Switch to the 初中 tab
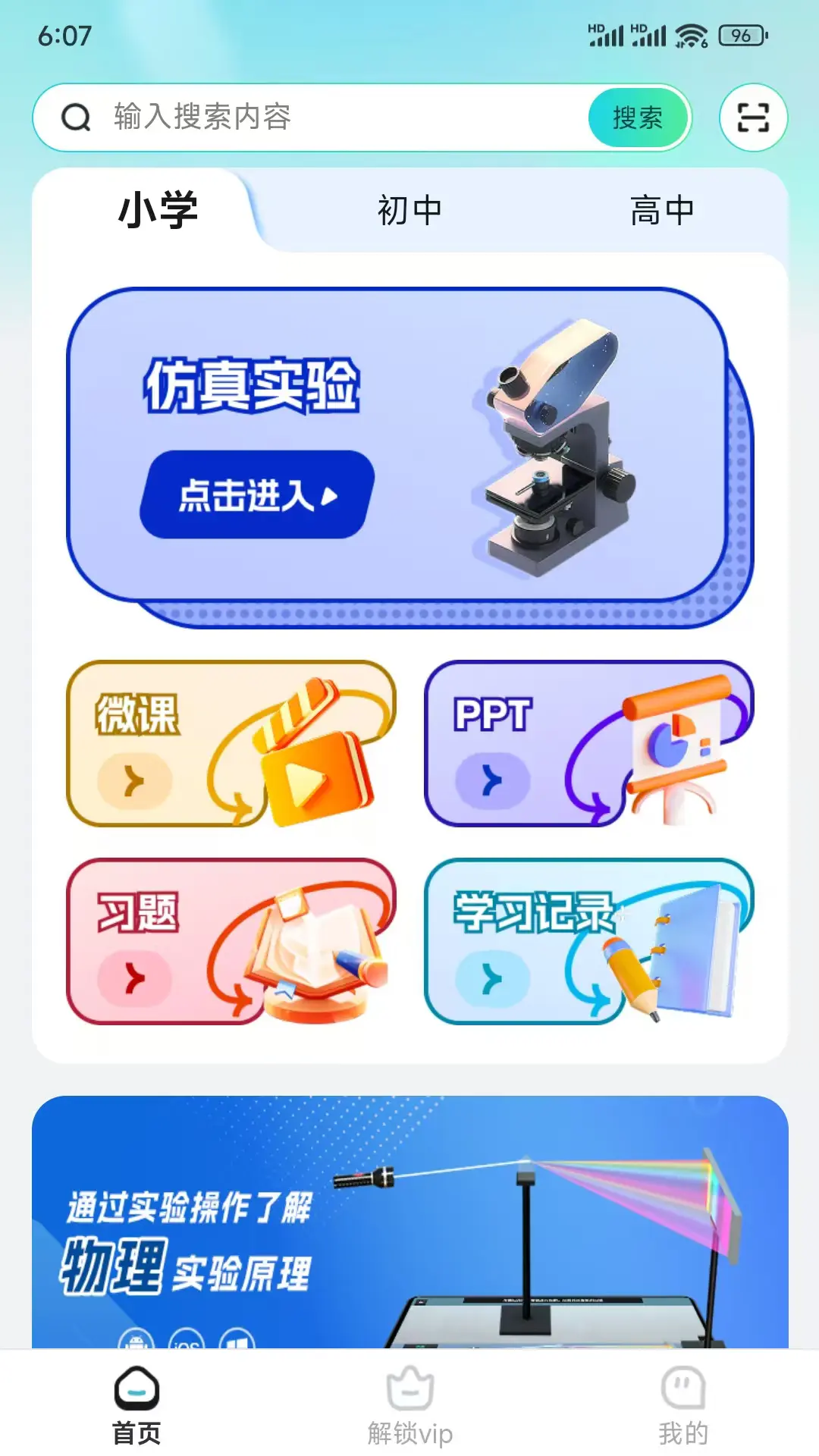The height and width of the screenshot is (1456, 819). (x=409, y=210)
